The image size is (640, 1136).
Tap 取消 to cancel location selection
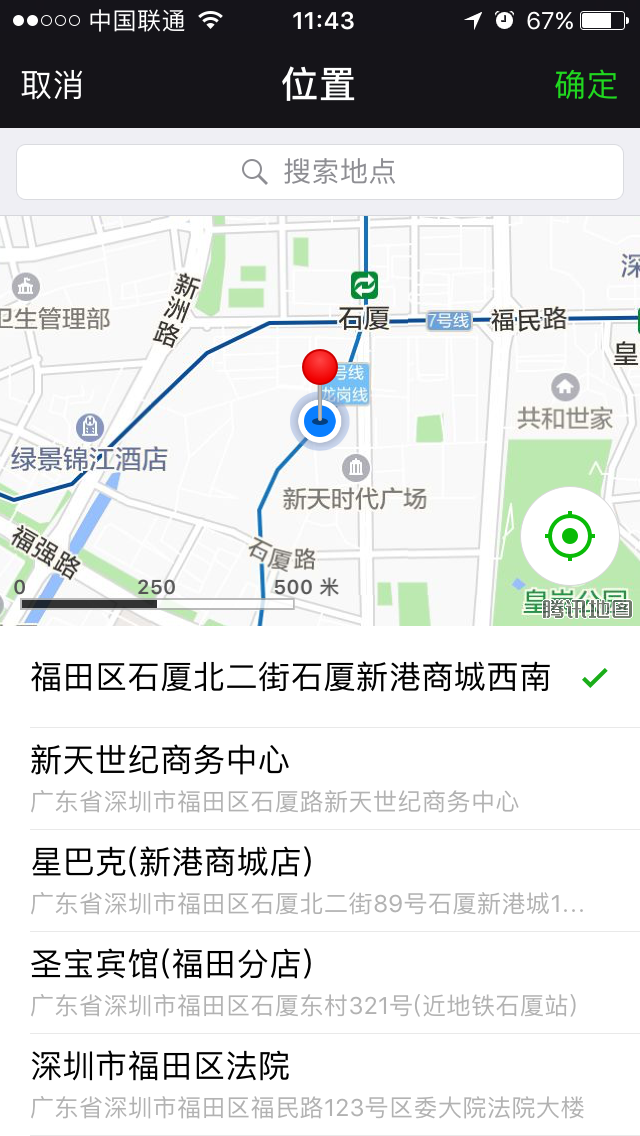51,85
